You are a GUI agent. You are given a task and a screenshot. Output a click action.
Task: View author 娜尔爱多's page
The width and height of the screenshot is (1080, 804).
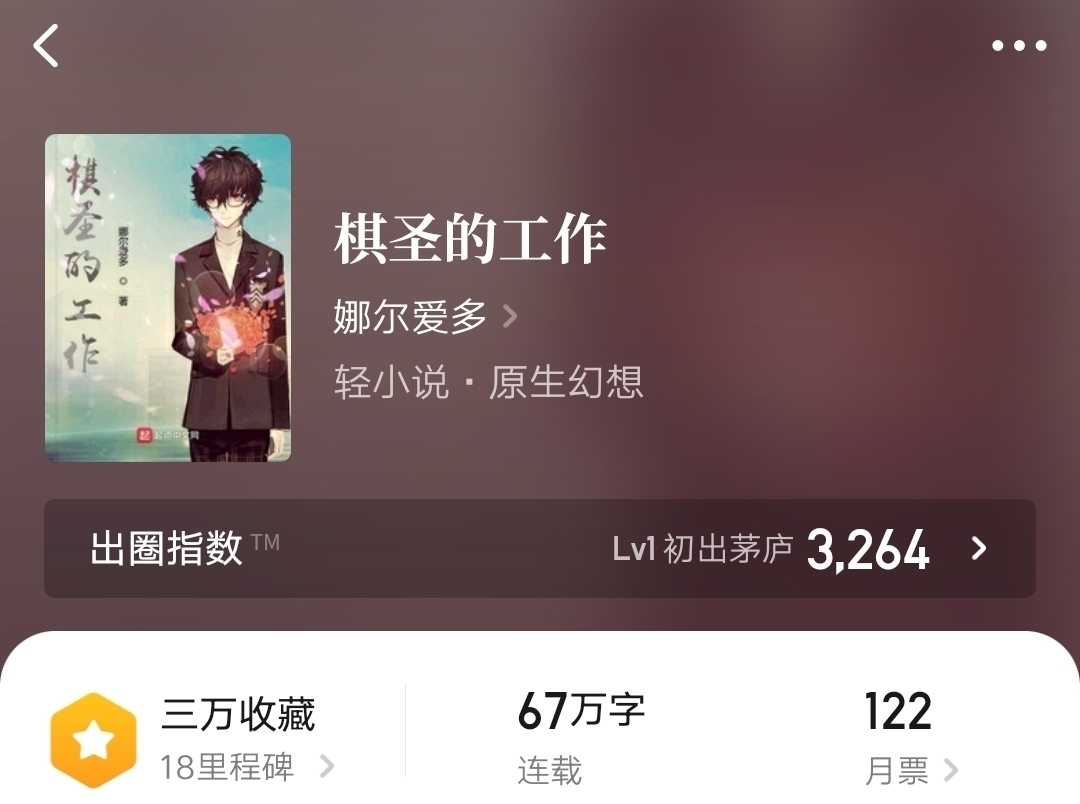point(425,317)
